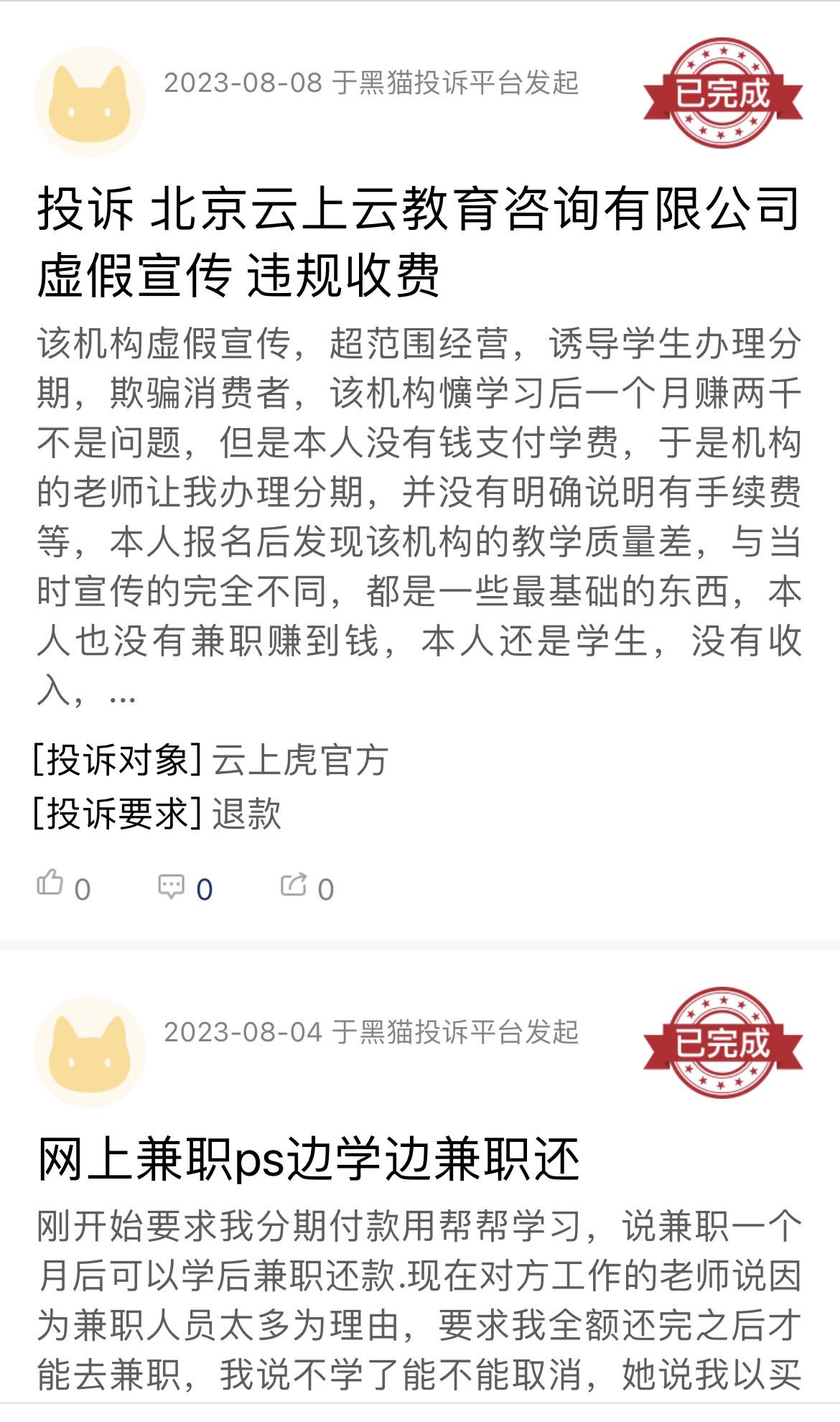Screen dimensions: 840x1422
Task: View poster avatar of 2023-08-04 complaint
Action: pyautogui.click(x=90, y=1051)
